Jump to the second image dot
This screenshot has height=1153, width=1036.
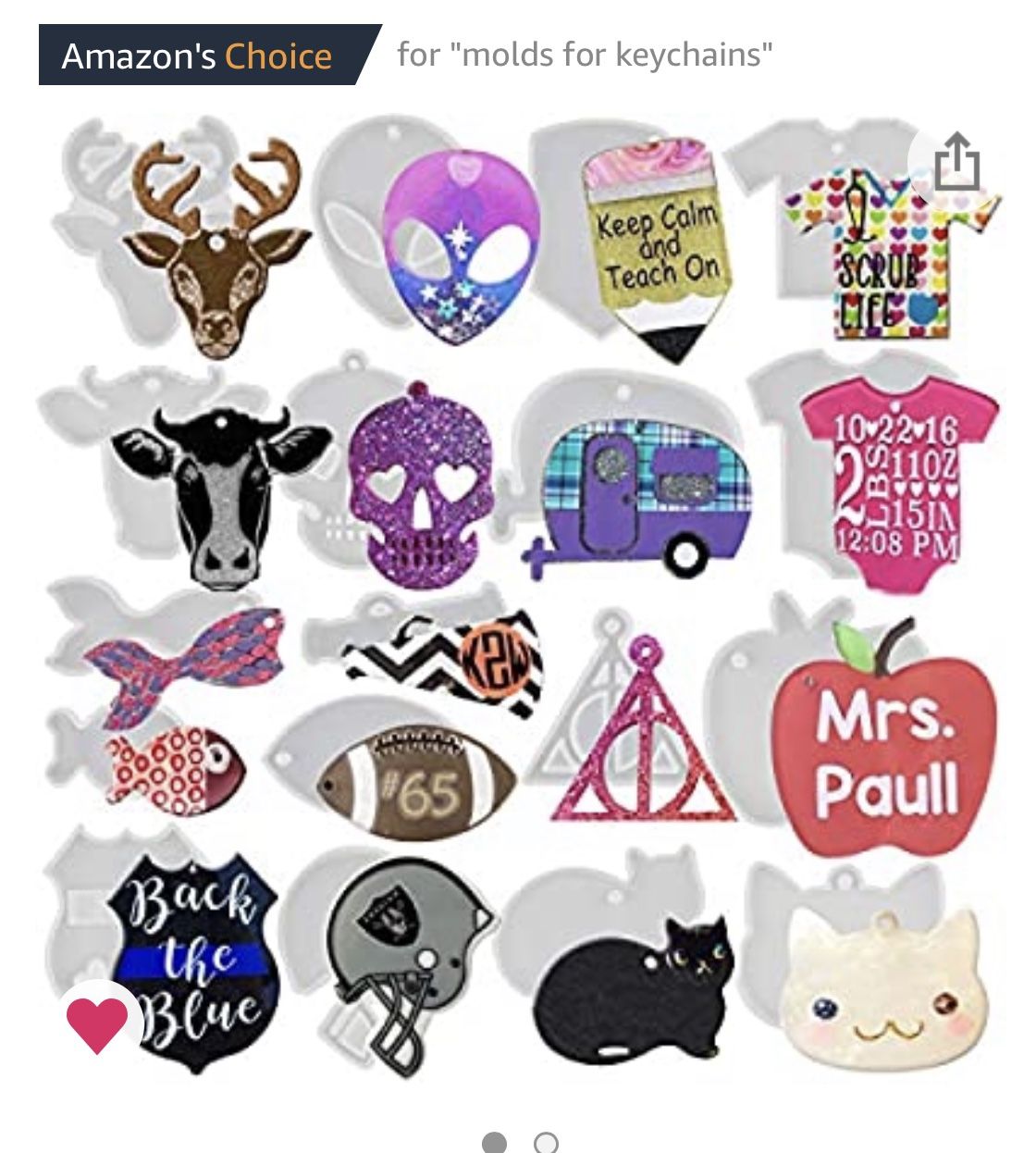click(547, 1143)
